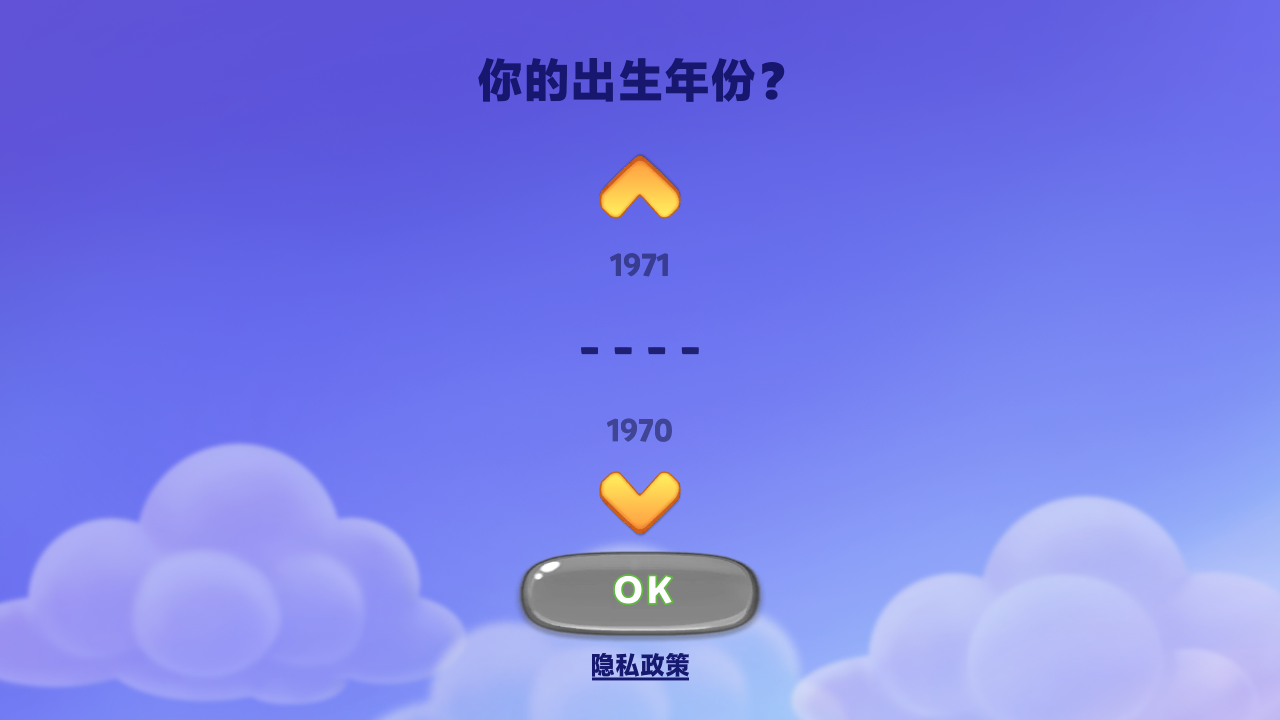
Task: Select 1970 as birth year
Action: 639,431
